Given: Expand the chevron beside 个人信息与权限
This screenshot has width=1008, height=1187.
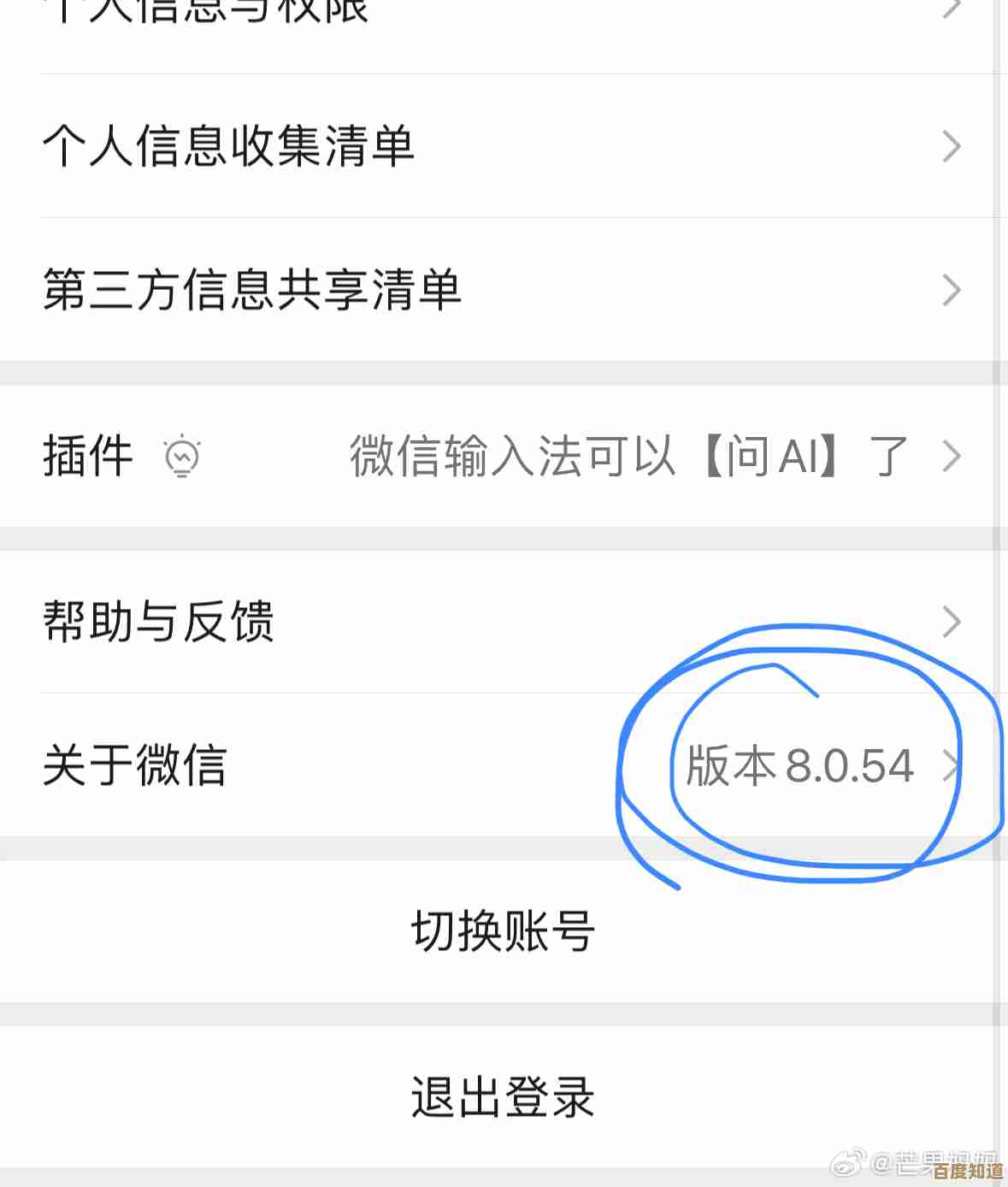Looking at the screenshot, I should point(949,9).
